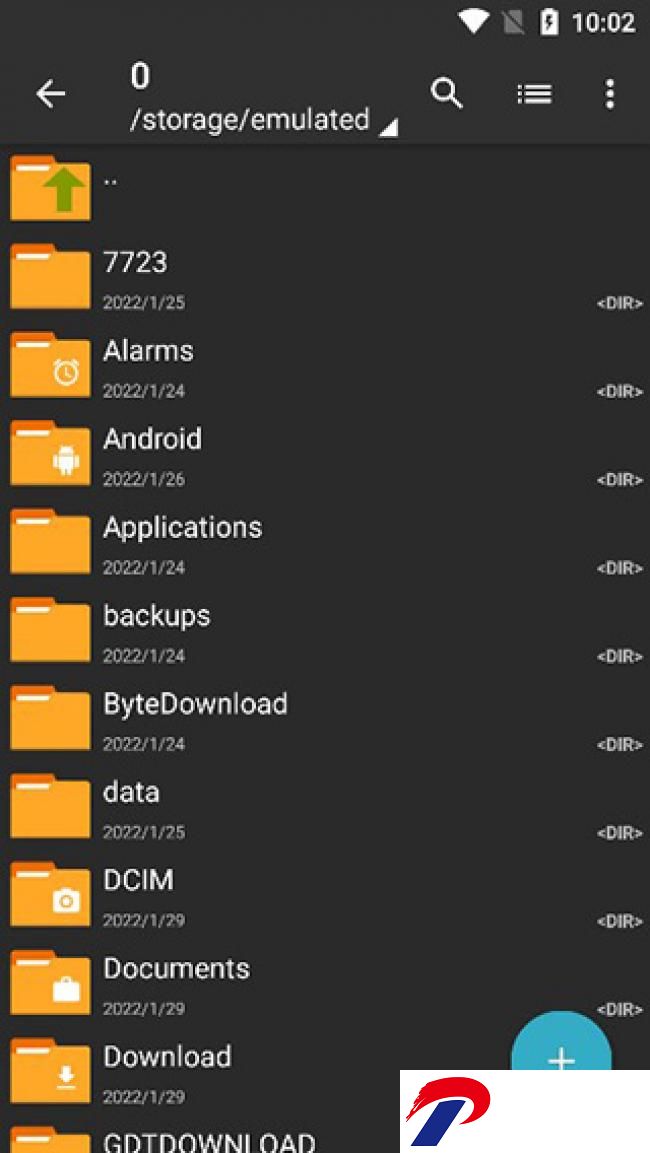
Task: Open the search icon in toolbar
Action: click(x=446, y=94)
